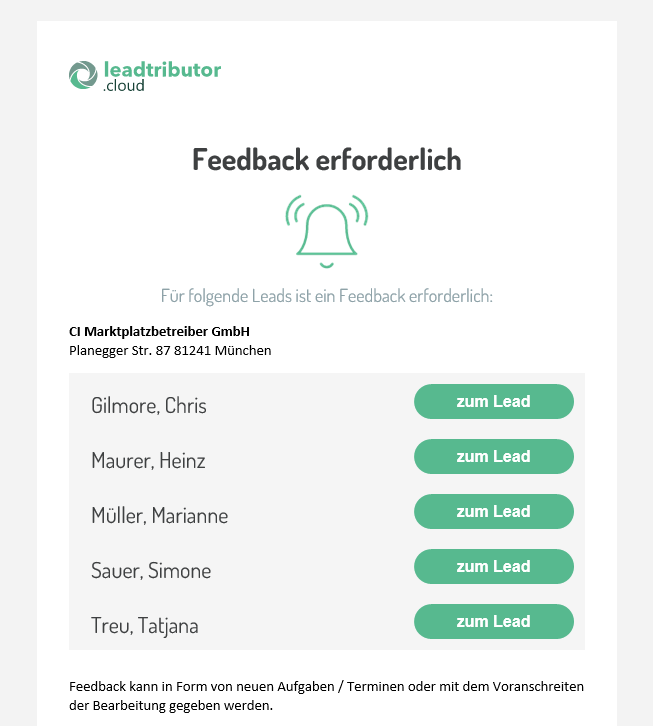The width and height of the screenshot is (653, 726).
Task: Tap 'zum Lead' for Müller, Marianne
Action: (493, 511)
